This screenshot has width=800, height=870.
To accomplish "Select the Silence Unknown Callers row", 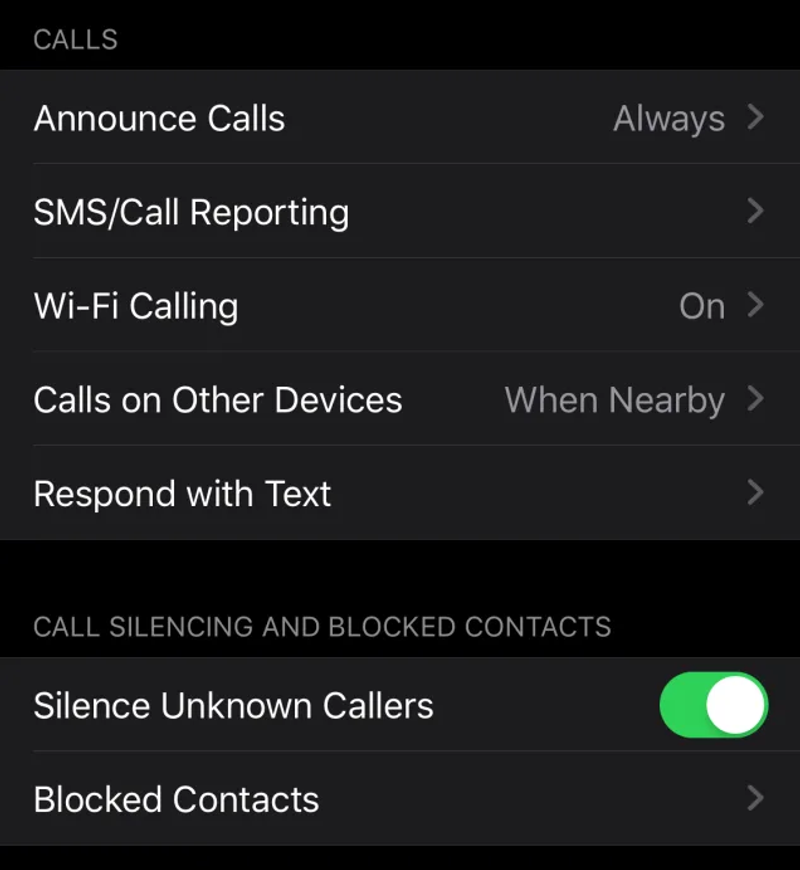I will [300, 705].
